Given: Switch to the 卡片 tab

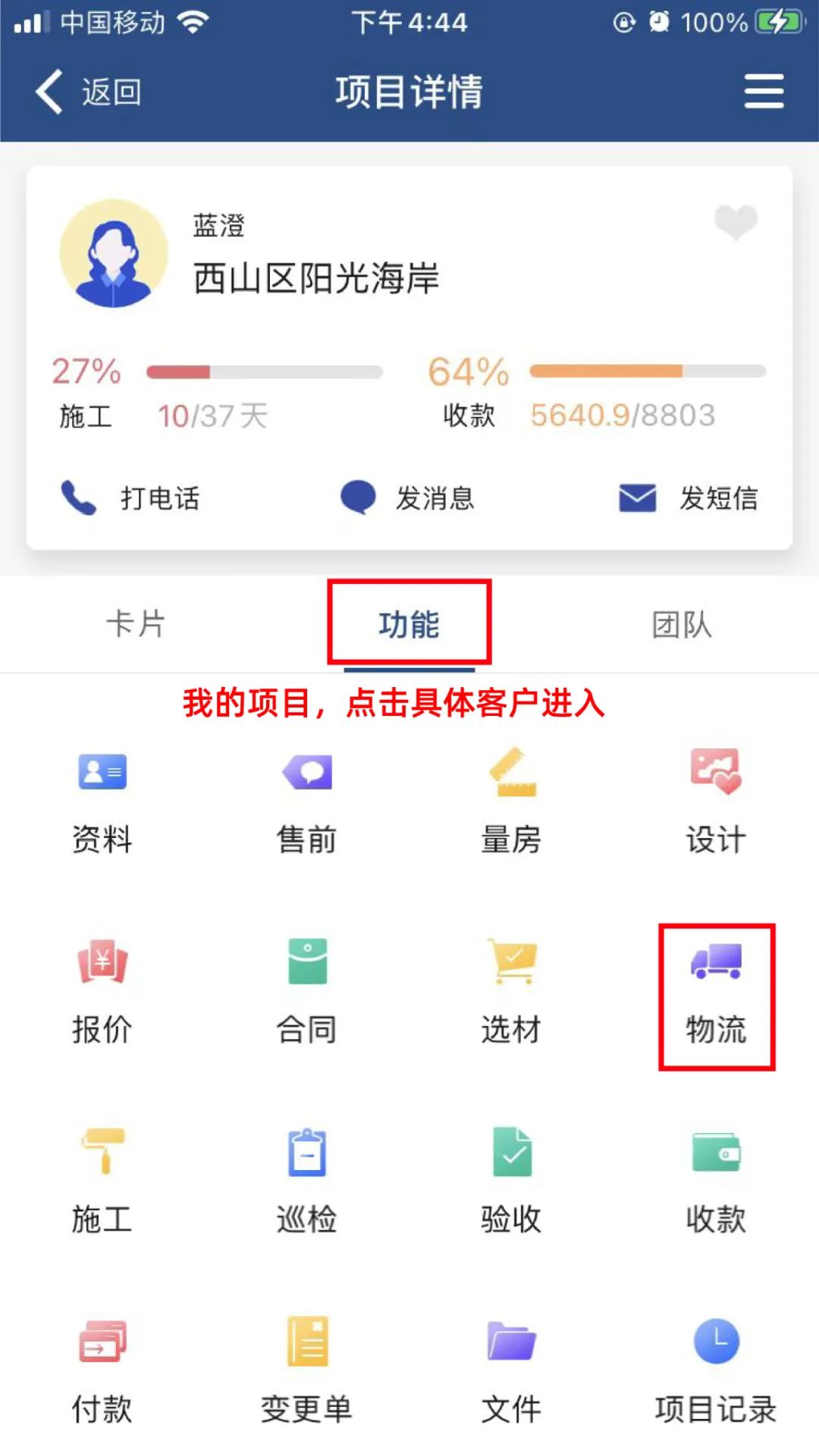Looking at the screenshot, I should click(x=136, y=625).
